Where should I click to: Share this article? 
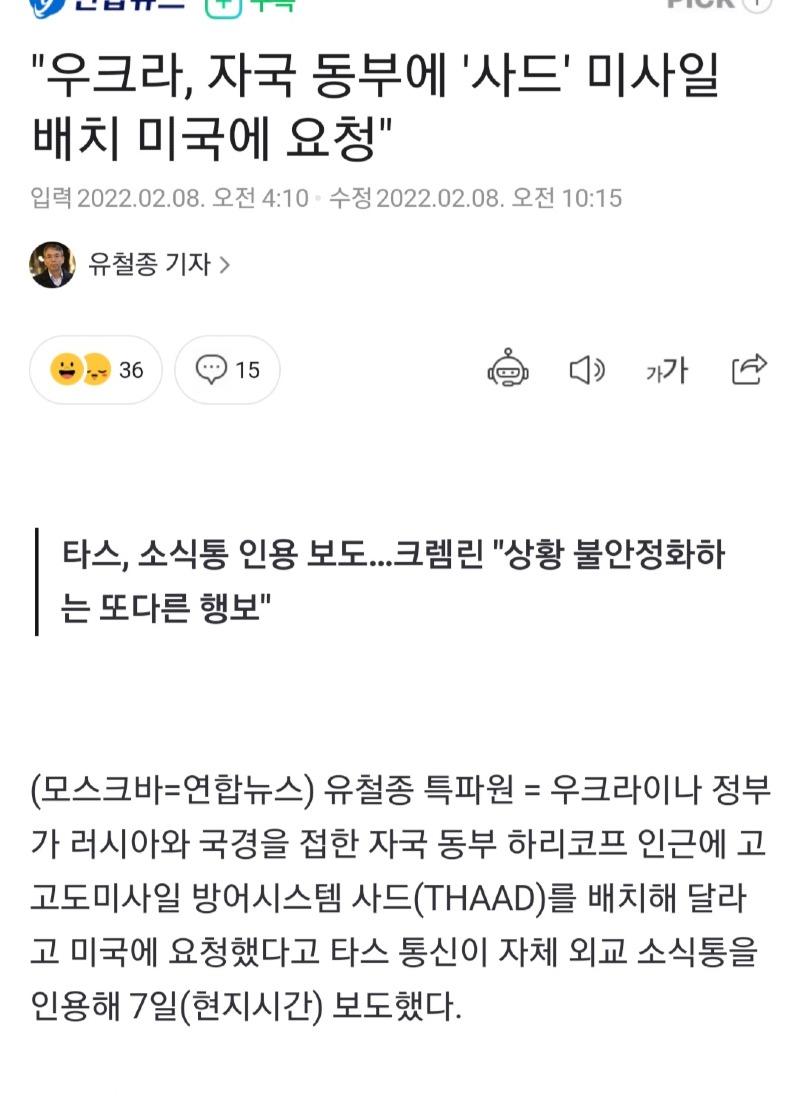click(749, 369)
